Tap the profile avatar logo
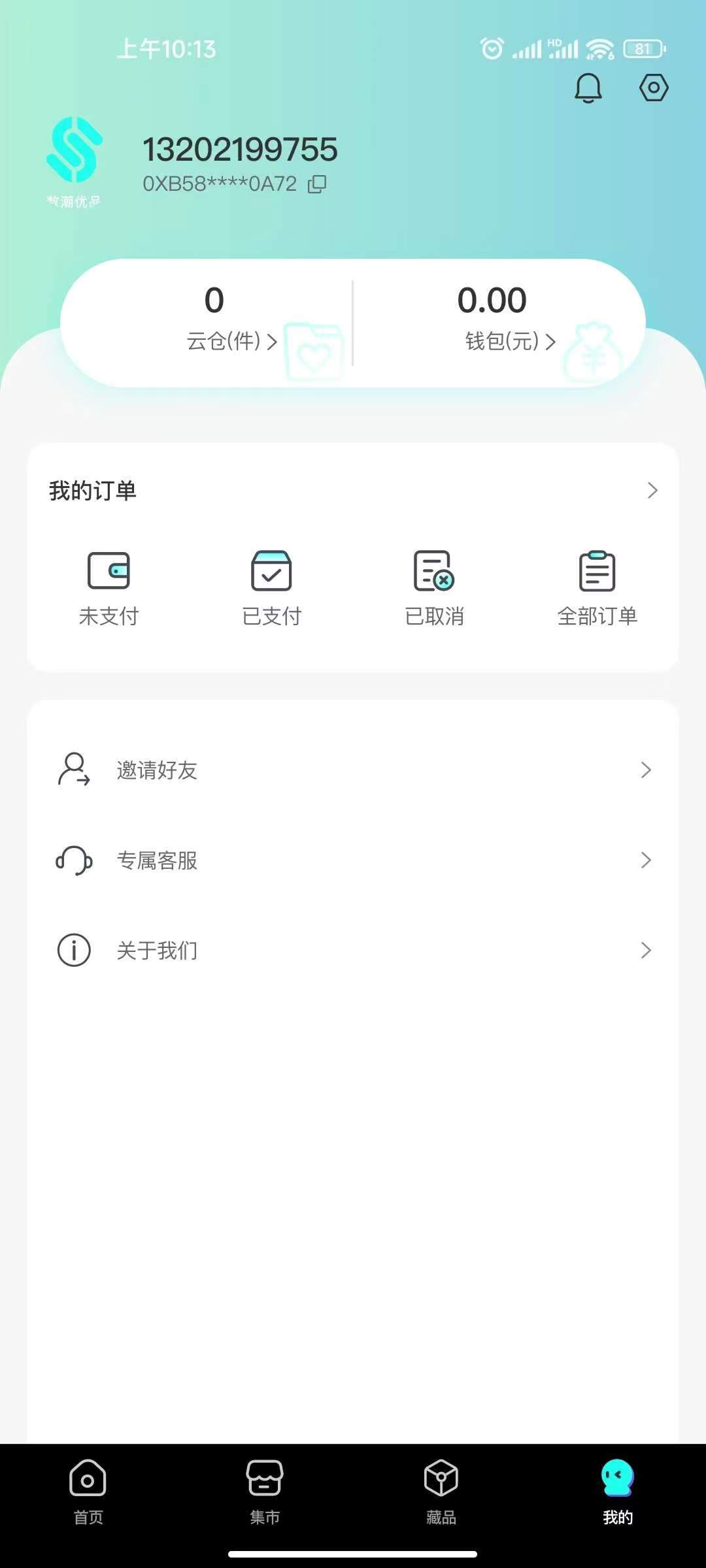 pos(73,157)
